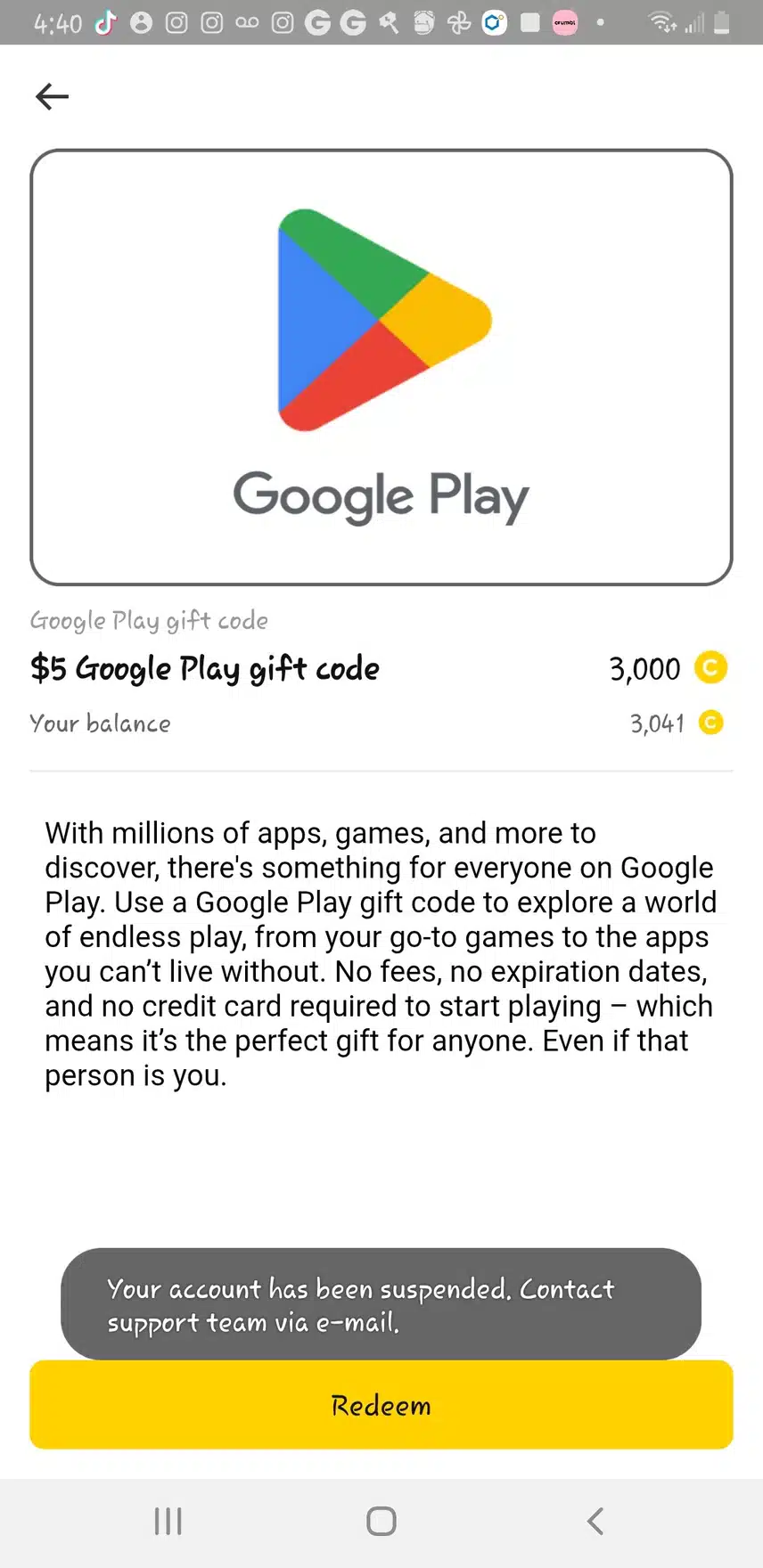Screen dimensions: 763x1568
Task: Open recent apps from the navigation bar
Action: pos(168,1521)
